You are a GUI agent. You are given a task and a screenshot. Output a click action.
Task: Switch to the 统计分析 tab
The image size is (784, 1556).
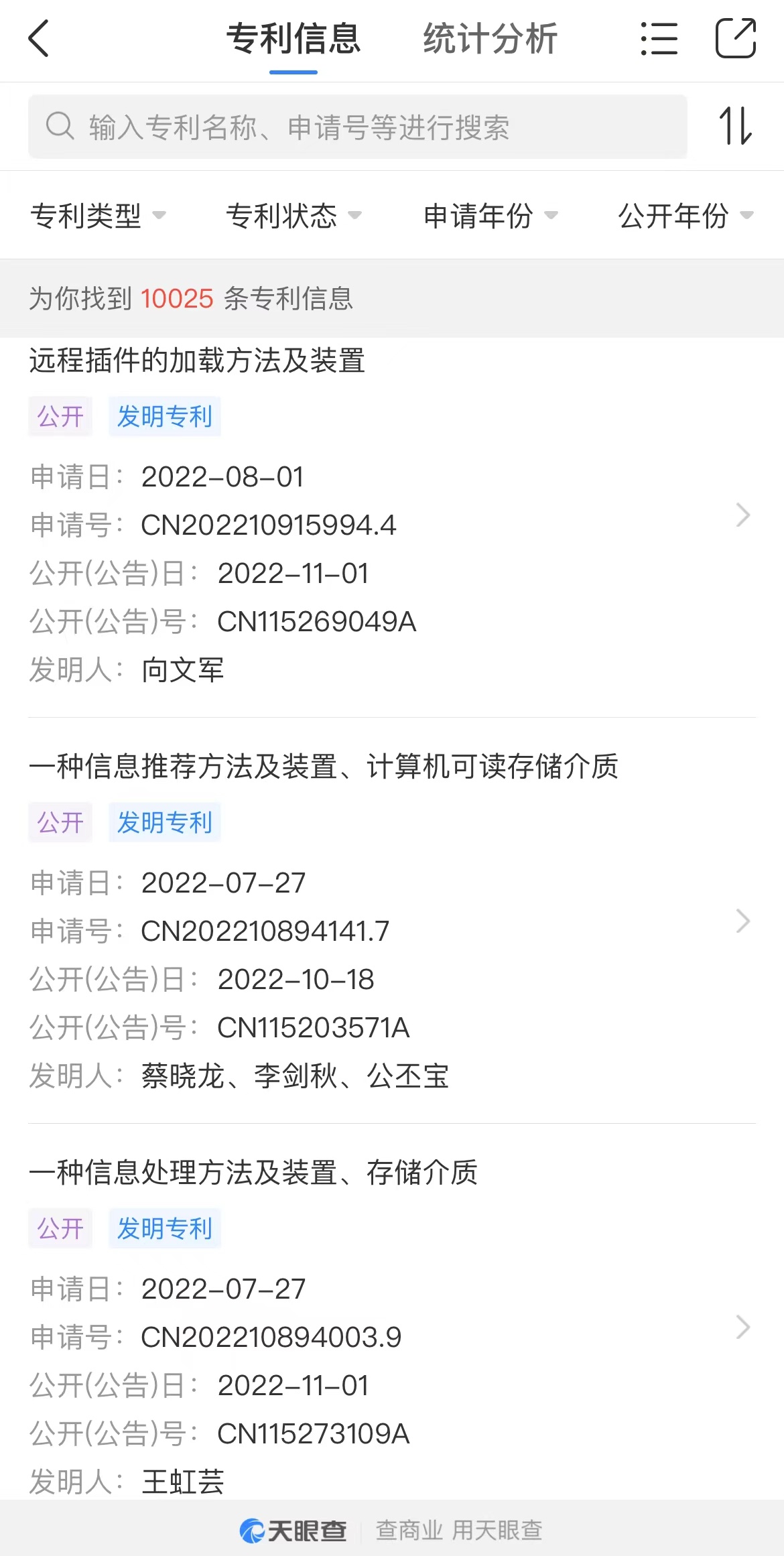(490, 38)
